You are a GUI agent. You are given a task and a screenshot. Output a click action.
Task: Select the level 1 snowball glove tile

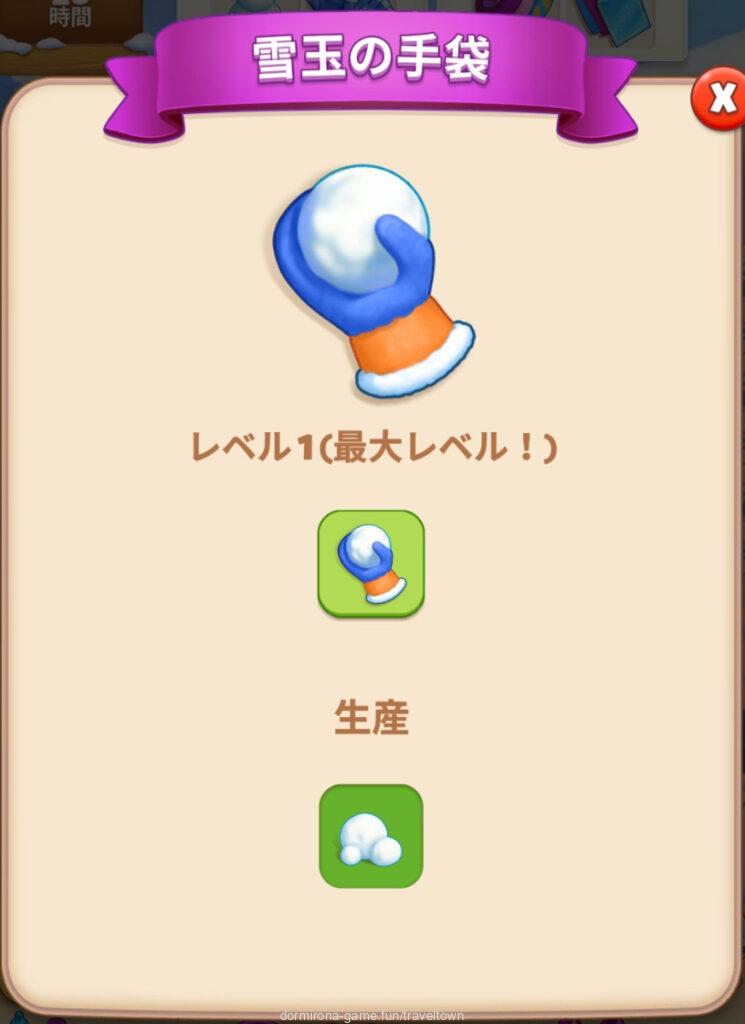click(371, 564)
